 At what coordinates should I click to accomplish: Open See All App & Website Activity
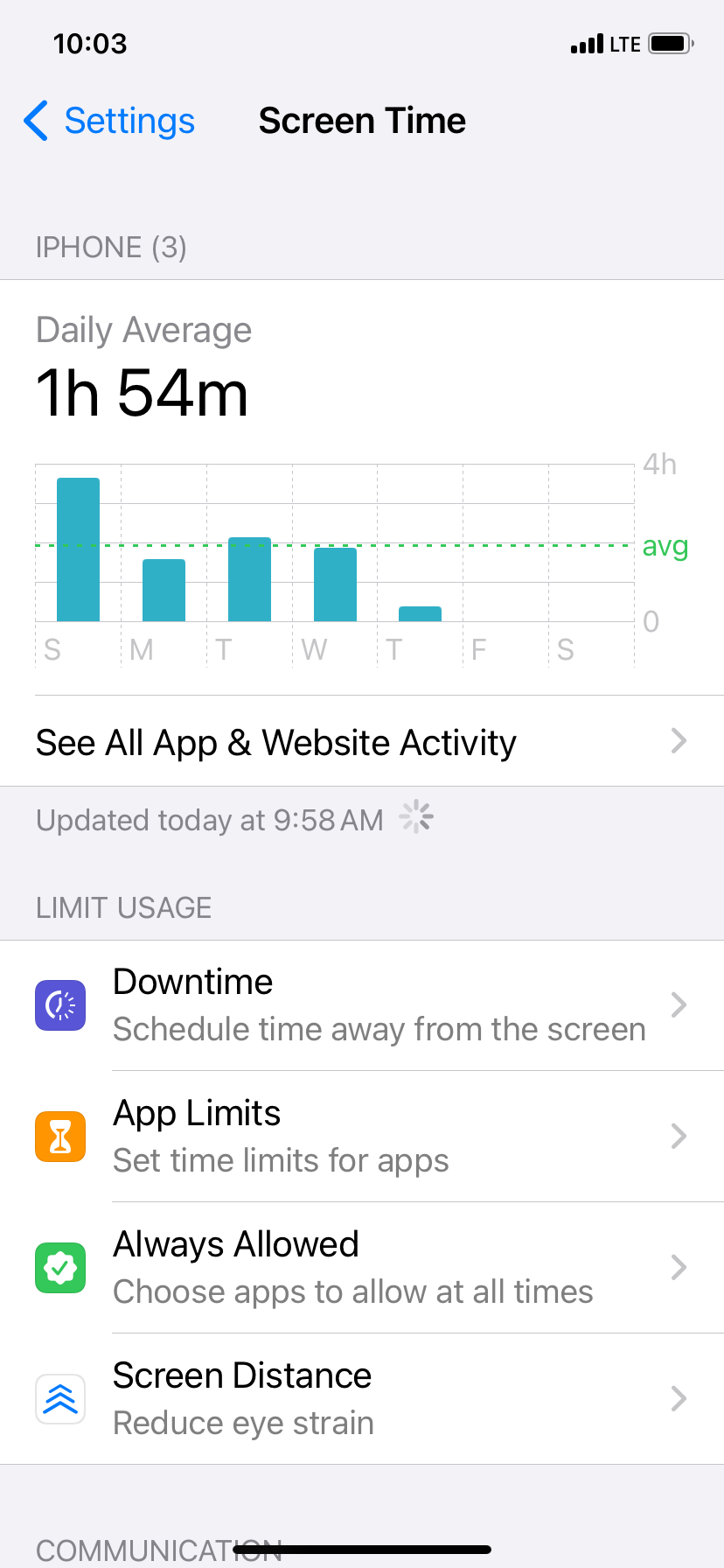362,742
